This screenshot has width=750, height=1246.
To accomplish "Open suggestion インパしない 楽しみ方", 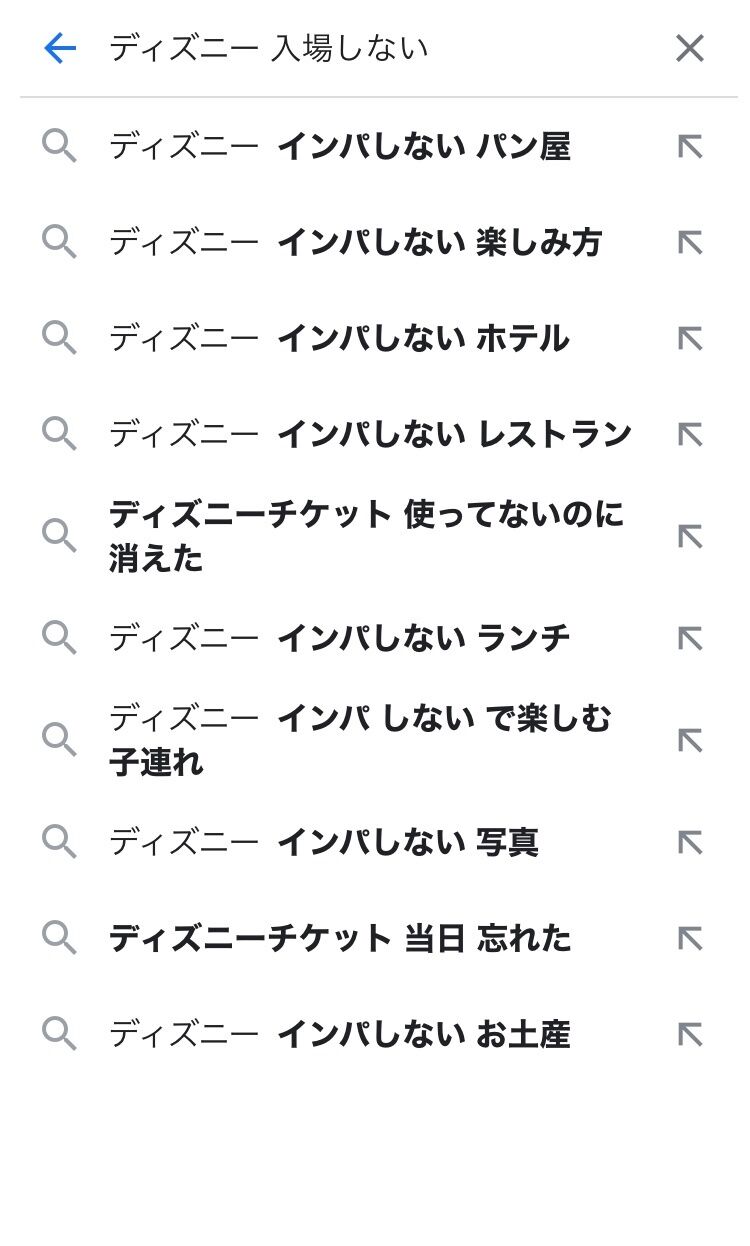I will [355, 242].
